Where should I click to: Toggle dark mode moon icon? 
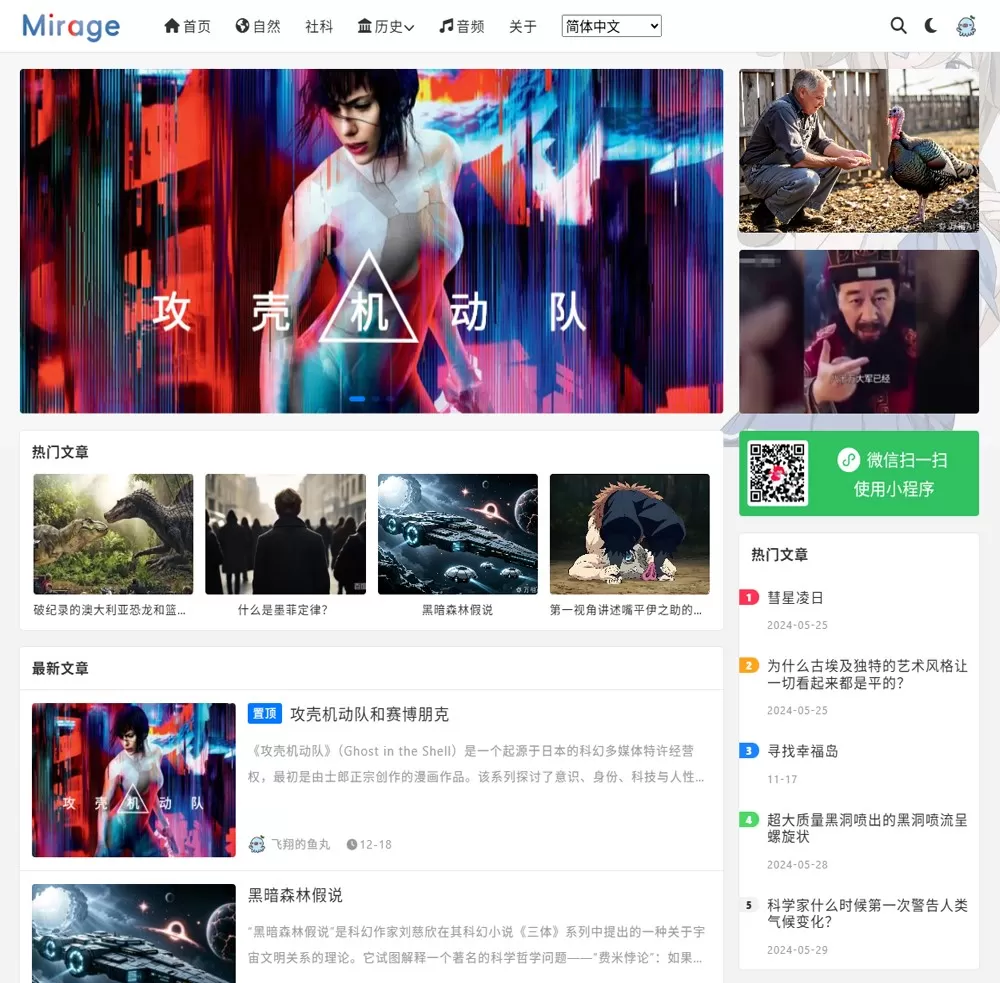coord(931,26)
